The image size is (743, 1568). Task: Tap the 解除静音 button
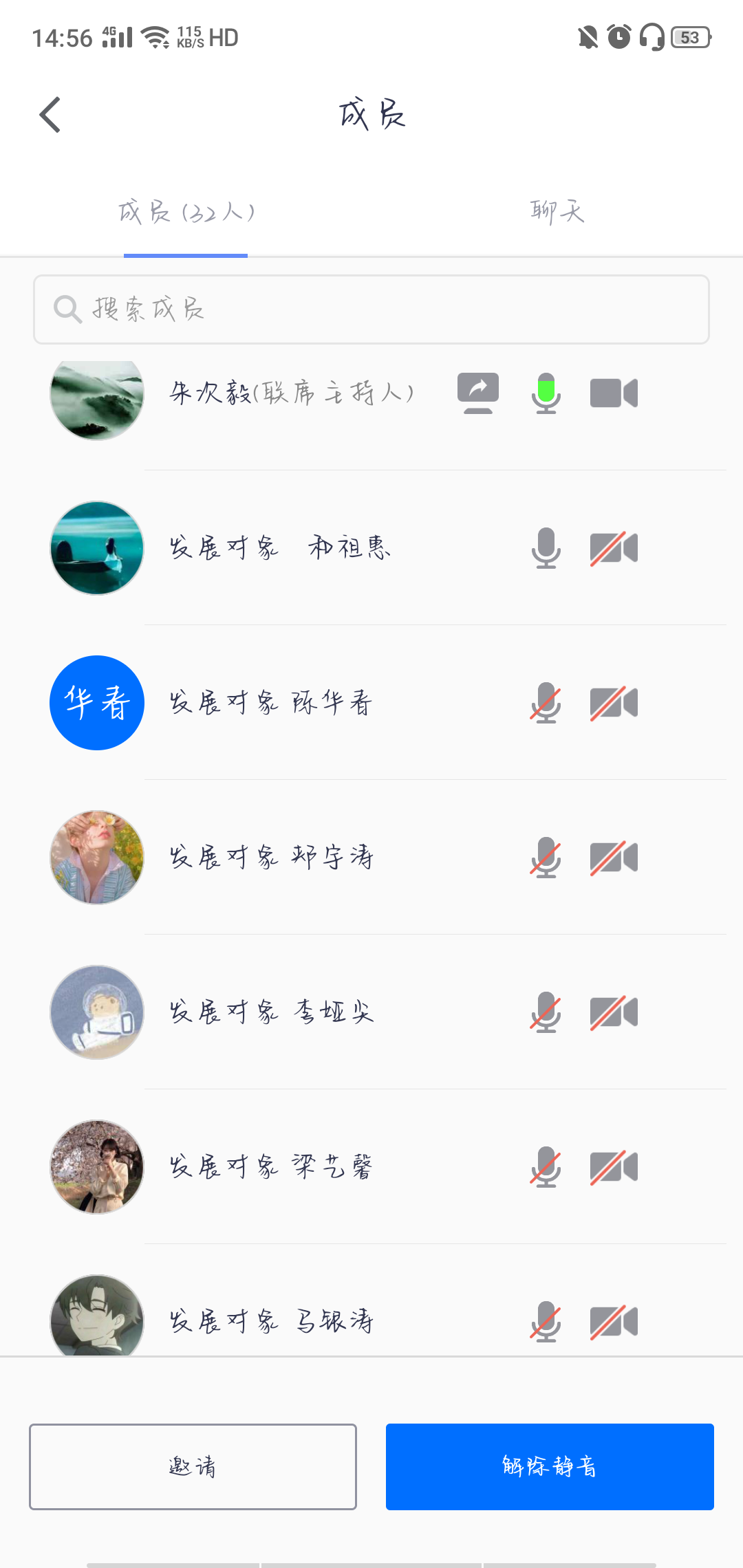tap(550, 1467)
